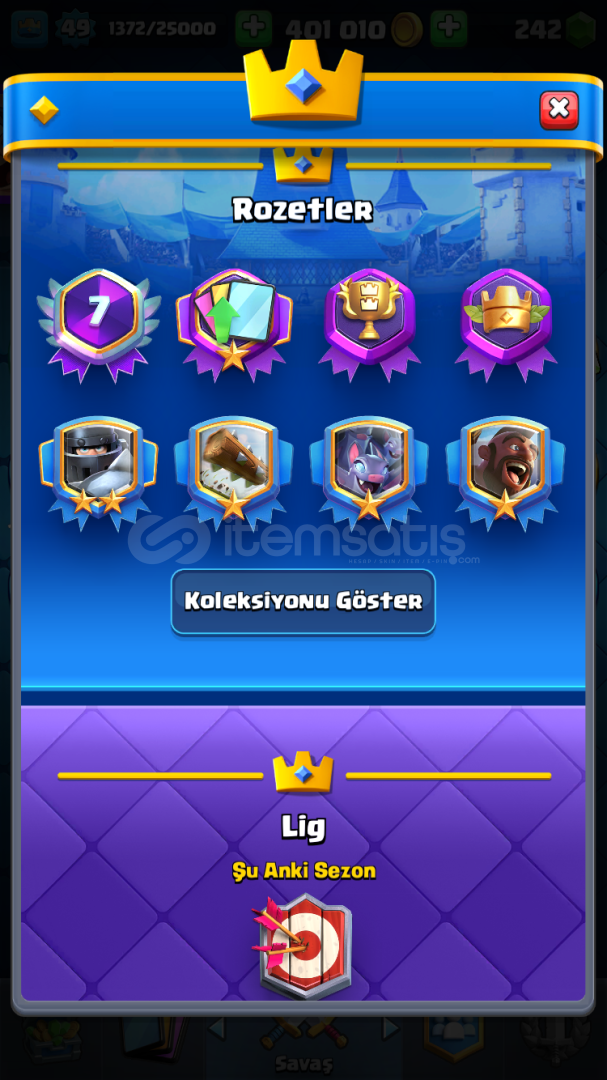View the Bats mastery badge

coord(369,467)
